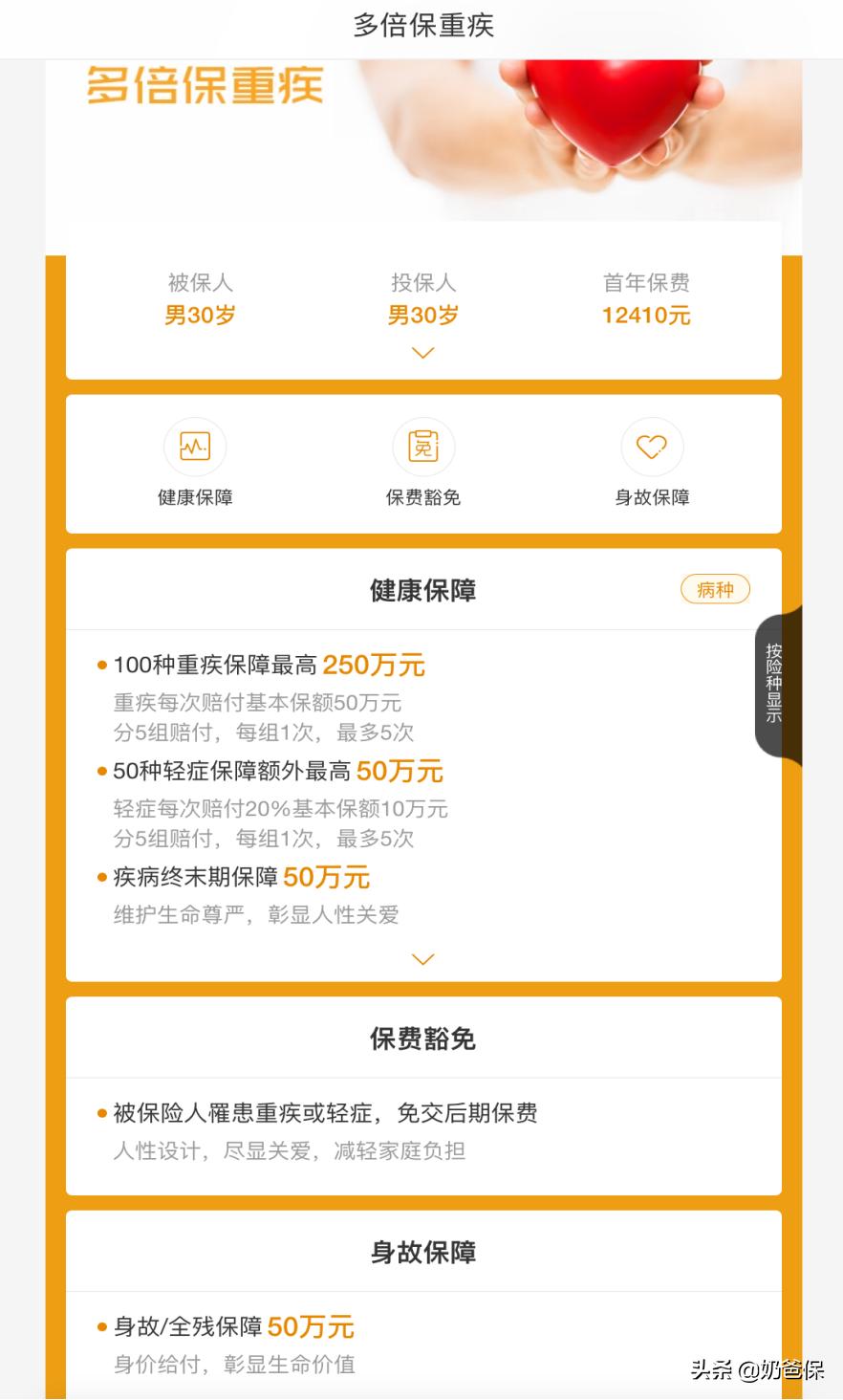Image resolution: width=843 pixels, height=1400 pixels.
Task: Click the 首年保费 12410元 amount
Action: point(645,315)
